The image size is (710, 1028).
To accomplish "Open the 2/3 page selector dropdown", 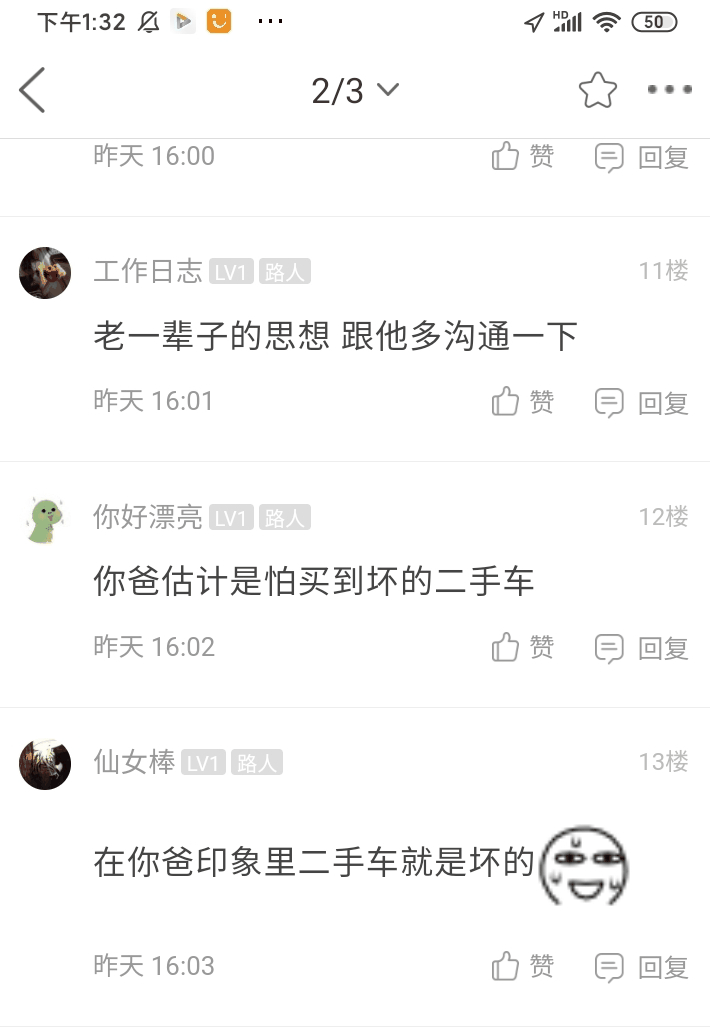I will 355,91.
